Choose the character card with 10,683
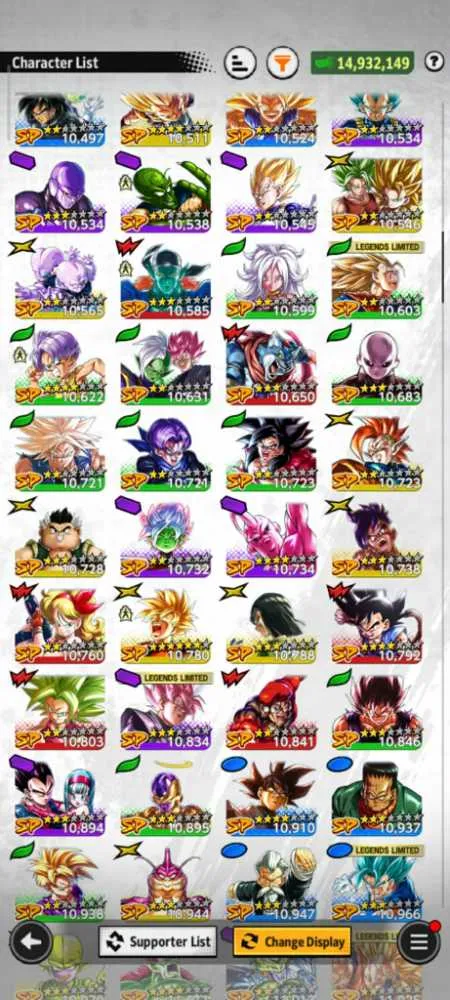 point(377,367)
